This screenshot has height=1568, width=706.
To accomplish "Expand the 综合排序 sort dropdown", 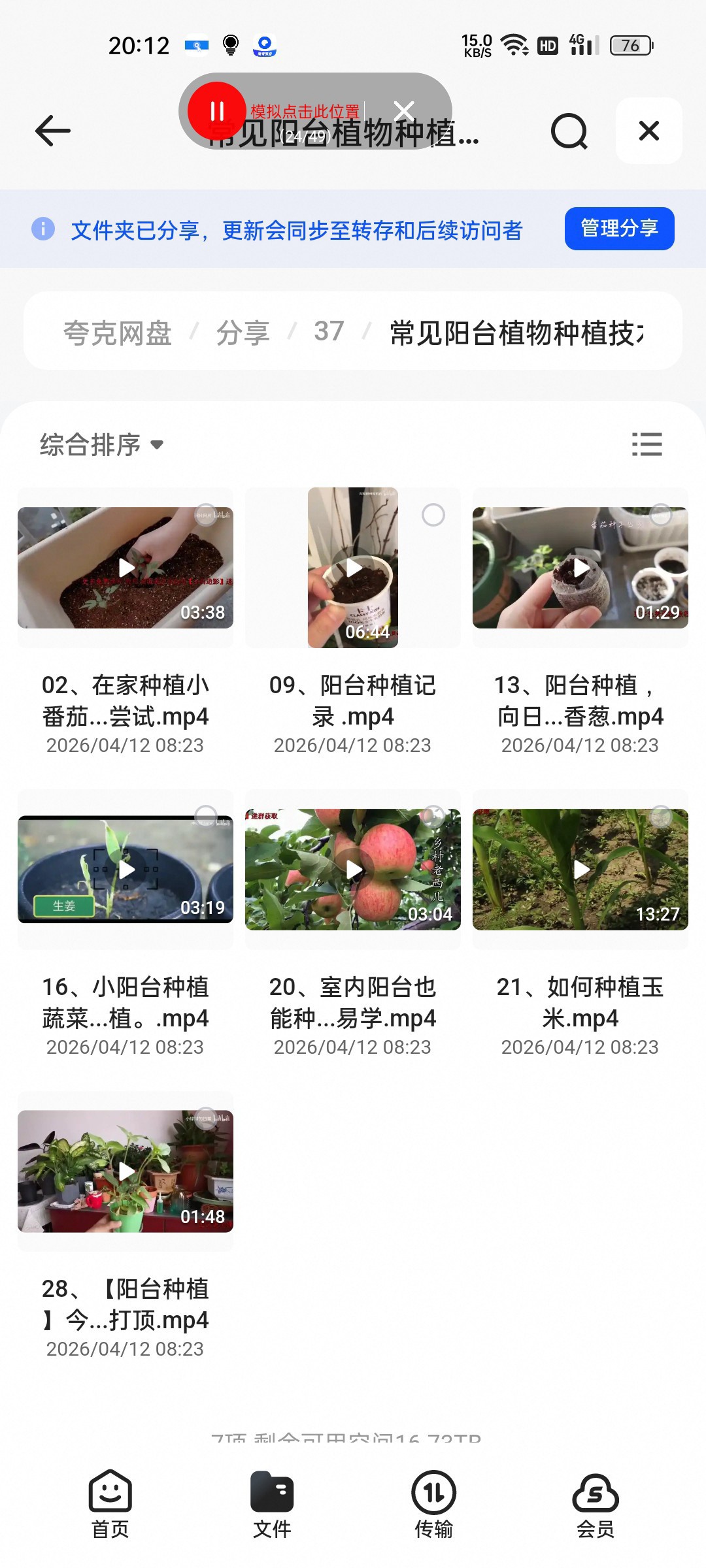I will (101, 445).
